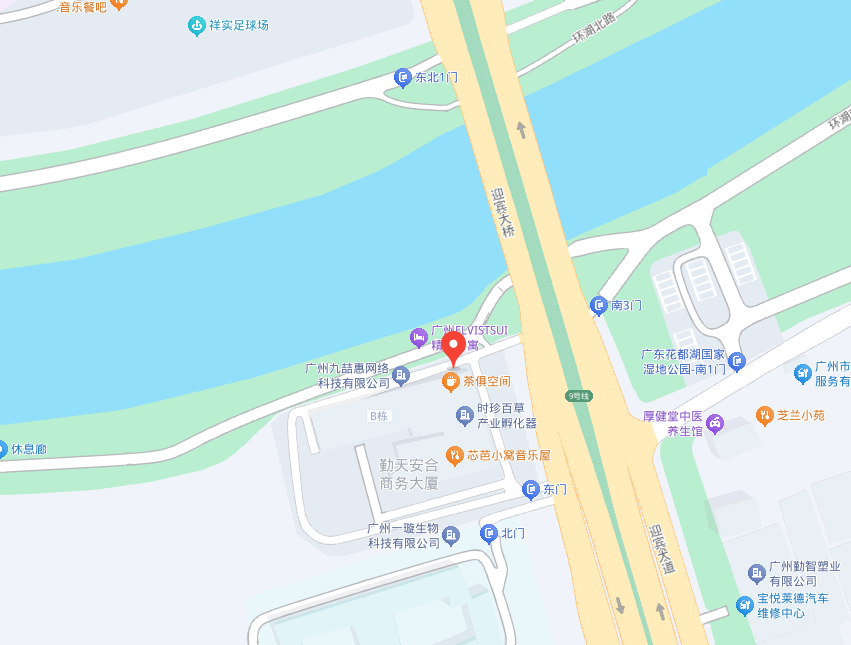Tap the red location pin marker
The image size is (851, 645).
(x=453, y=348)
